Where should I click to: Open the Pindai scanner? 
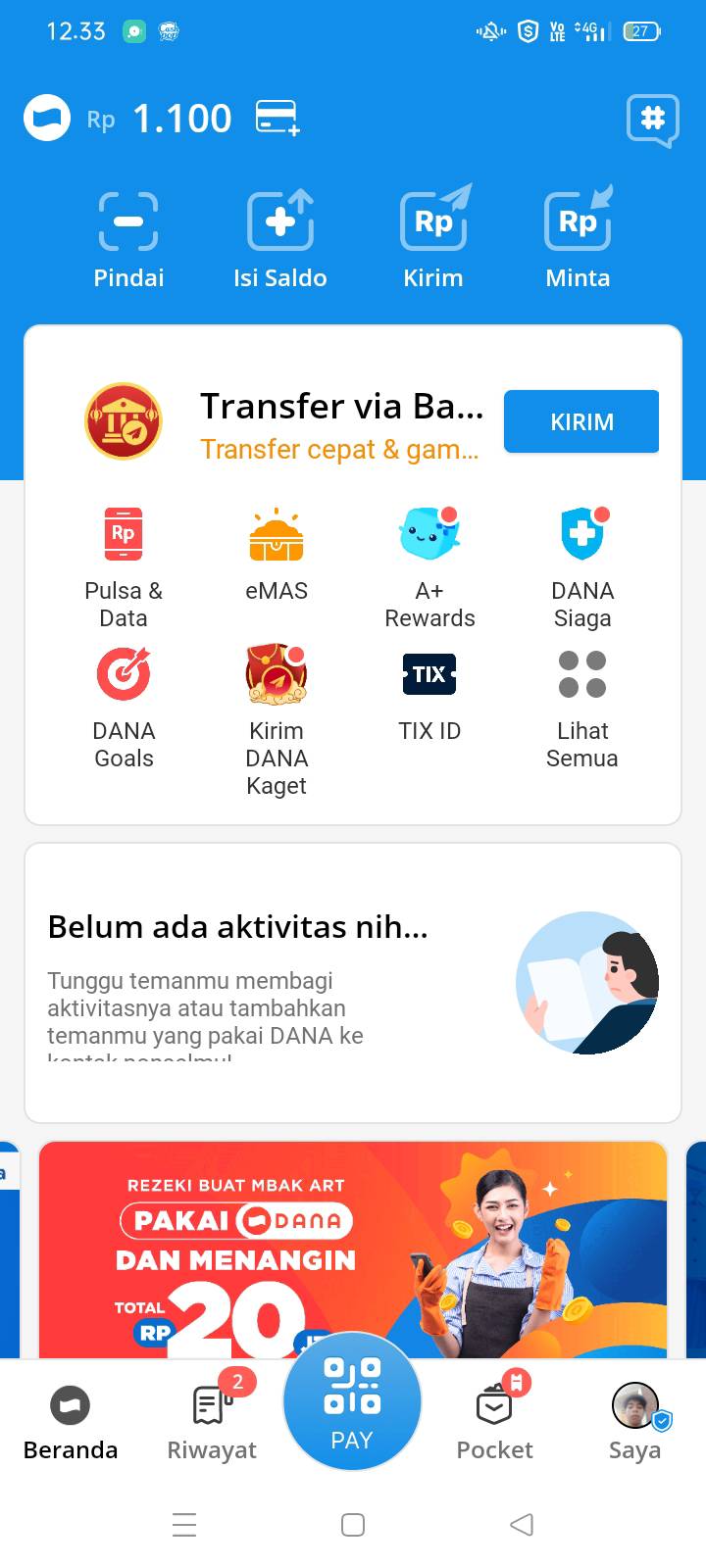click(128, 239)
